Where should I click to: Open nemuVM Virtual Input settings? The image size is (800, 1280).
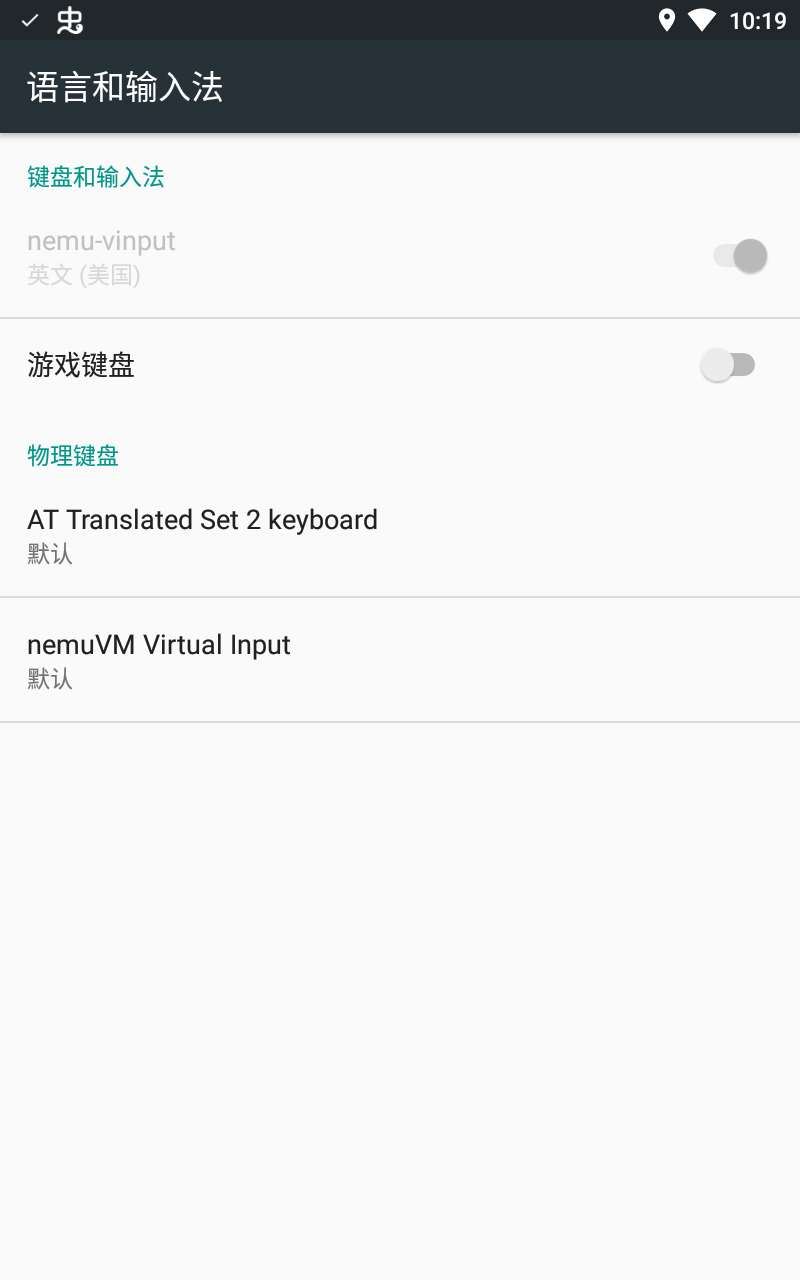tap(158, 658)
